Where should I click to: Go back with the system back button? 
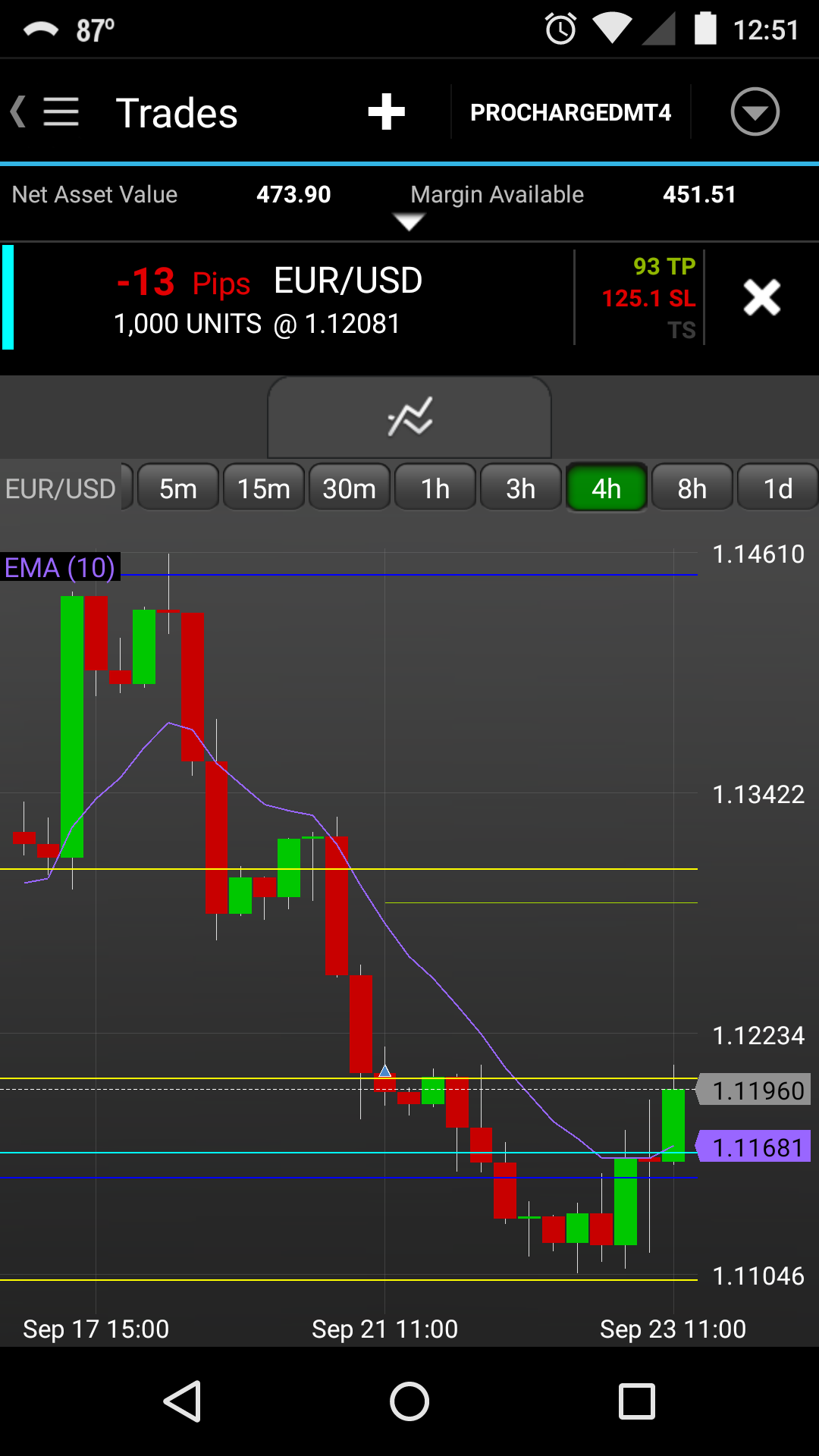[182, 1401]
